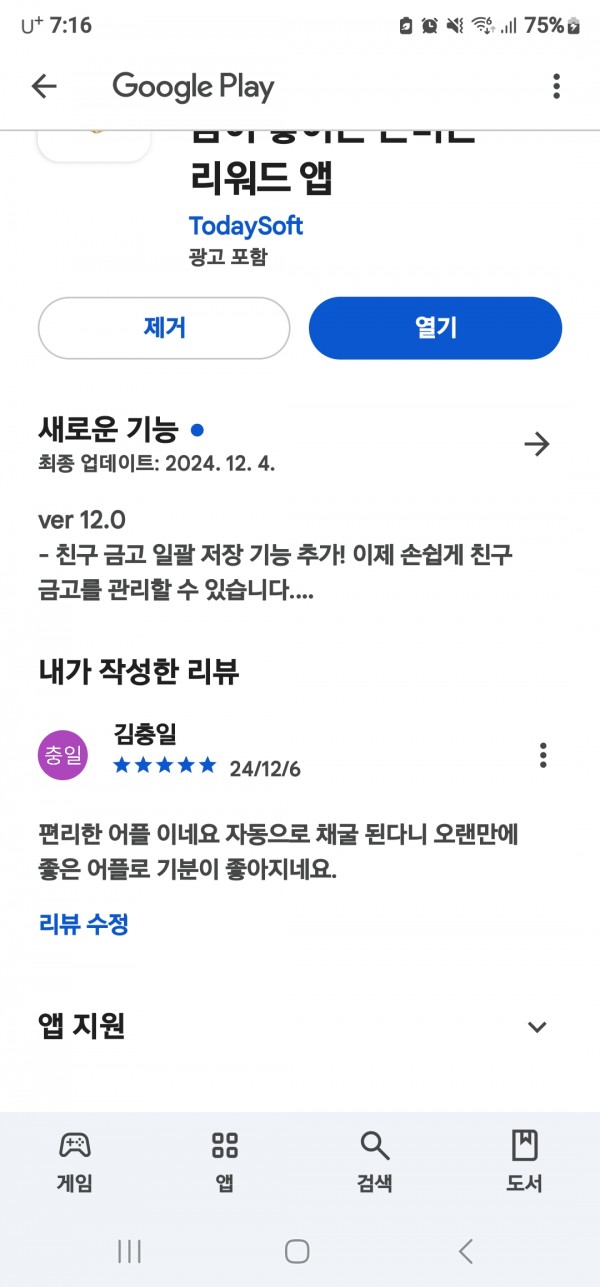The image size is (600, 1287).
Task: Open the 검색 tab
Action: click(x=374, y=1163)
